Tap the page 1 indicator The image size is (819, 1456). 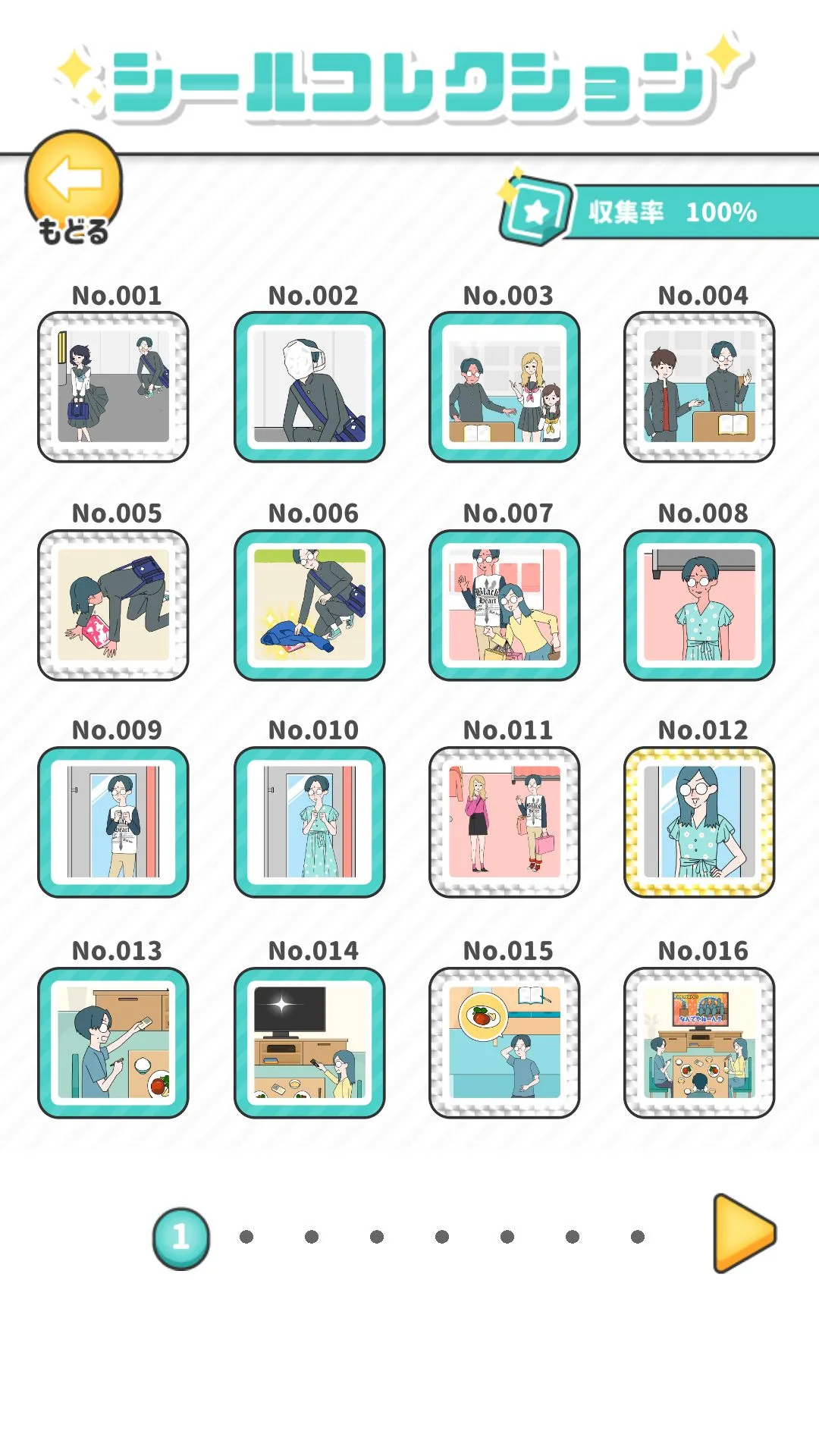(x=181, y=1238)
